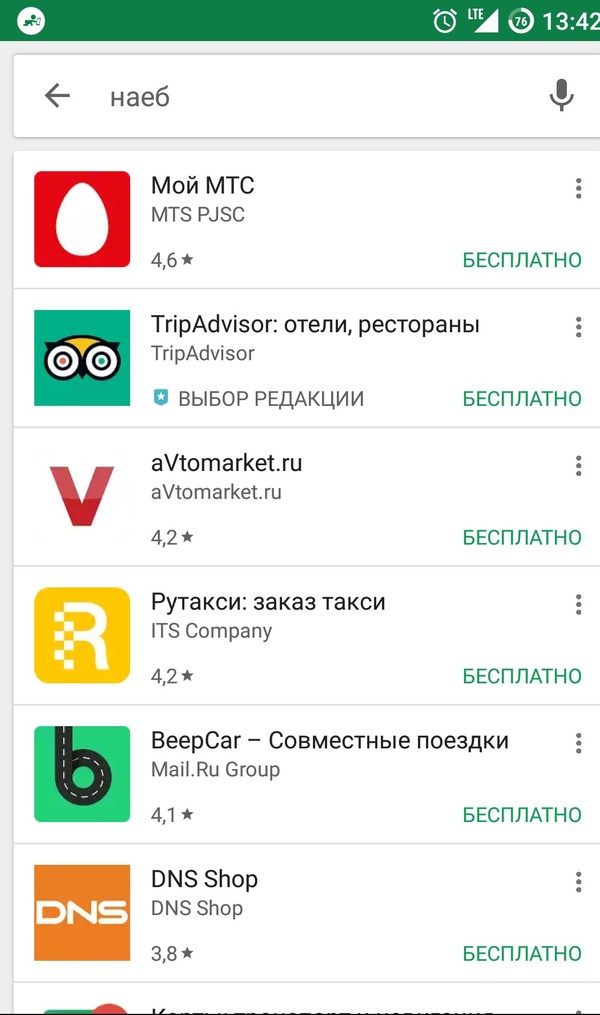Open the overflow menu for Мой МТС
This screenshot has height=1015, width=600.
[x=578, y=188]
